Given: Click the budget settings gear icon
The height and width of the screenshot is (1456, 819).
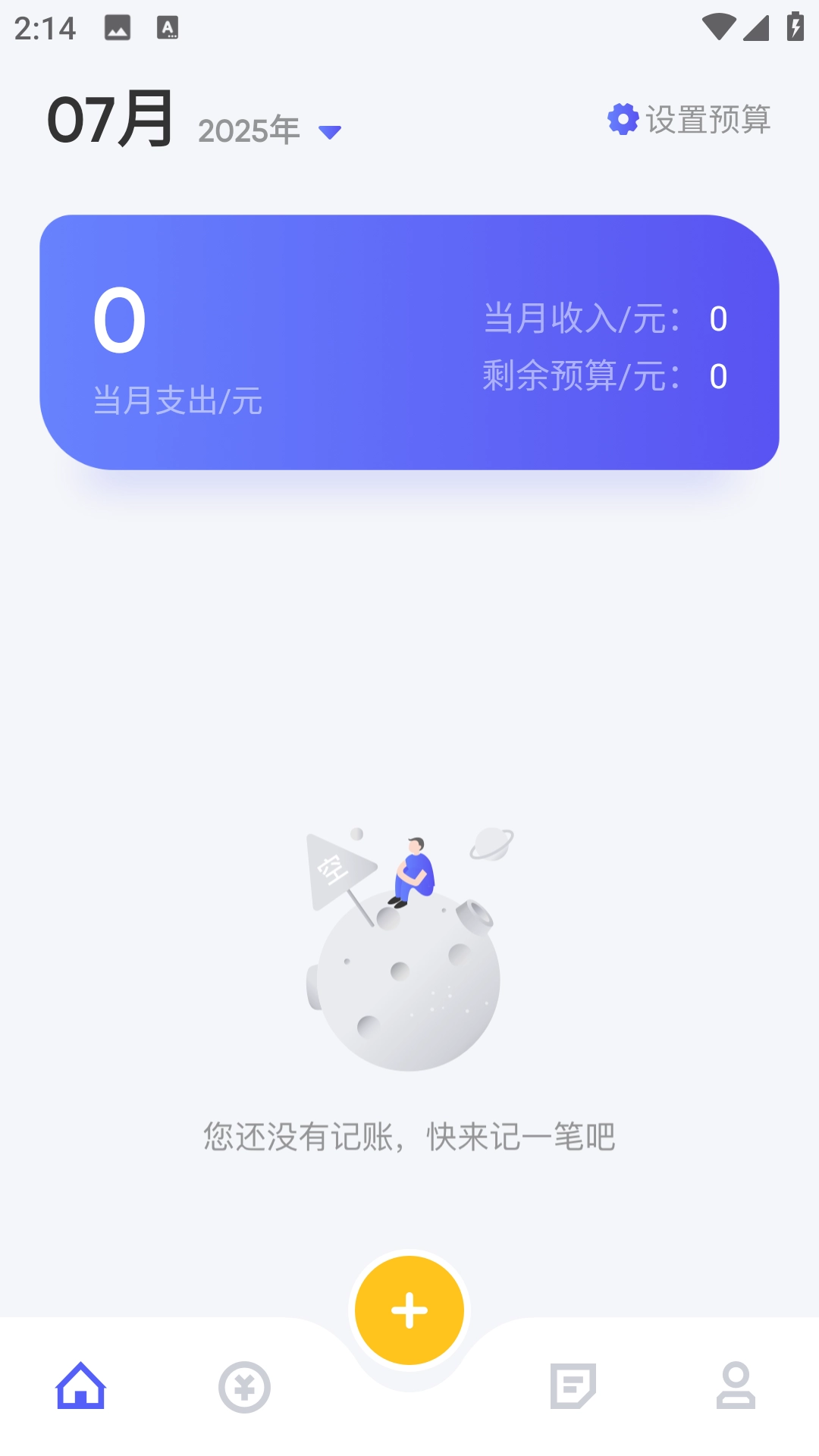Looking at the screenshot, I should [x=622, y=119].
